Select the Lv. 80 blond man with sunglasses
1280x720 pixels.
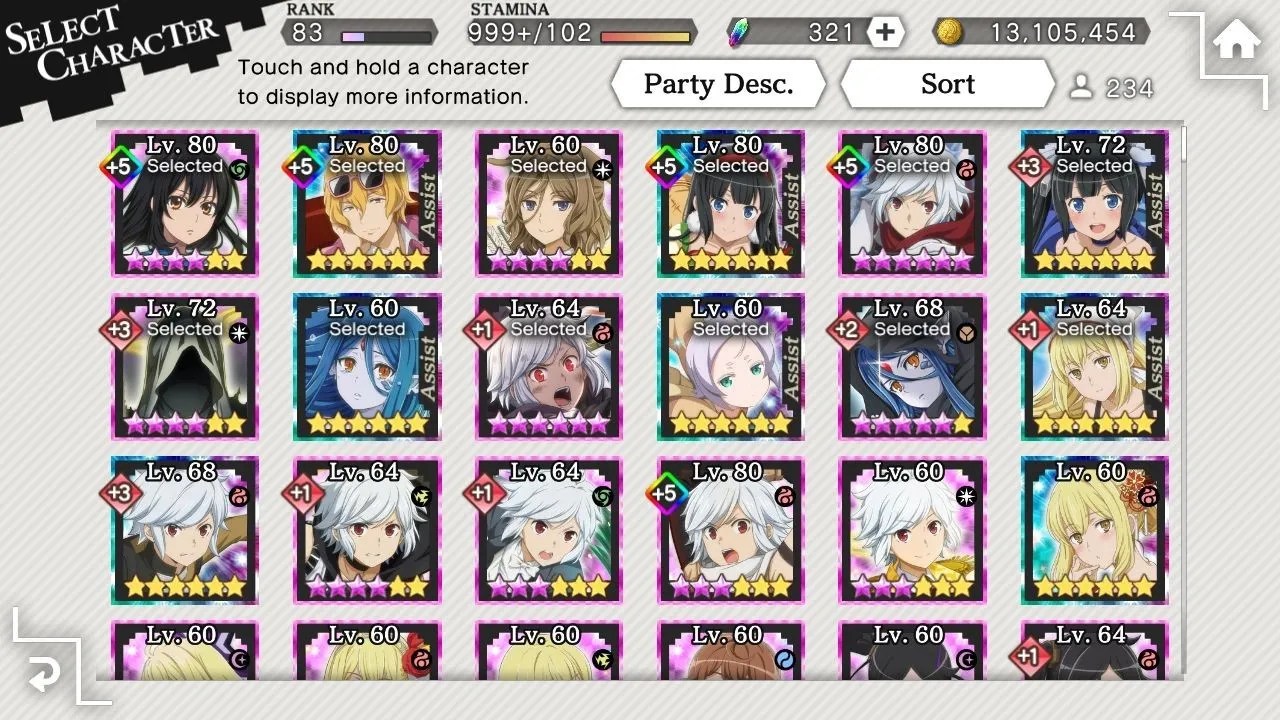(367, 205)
